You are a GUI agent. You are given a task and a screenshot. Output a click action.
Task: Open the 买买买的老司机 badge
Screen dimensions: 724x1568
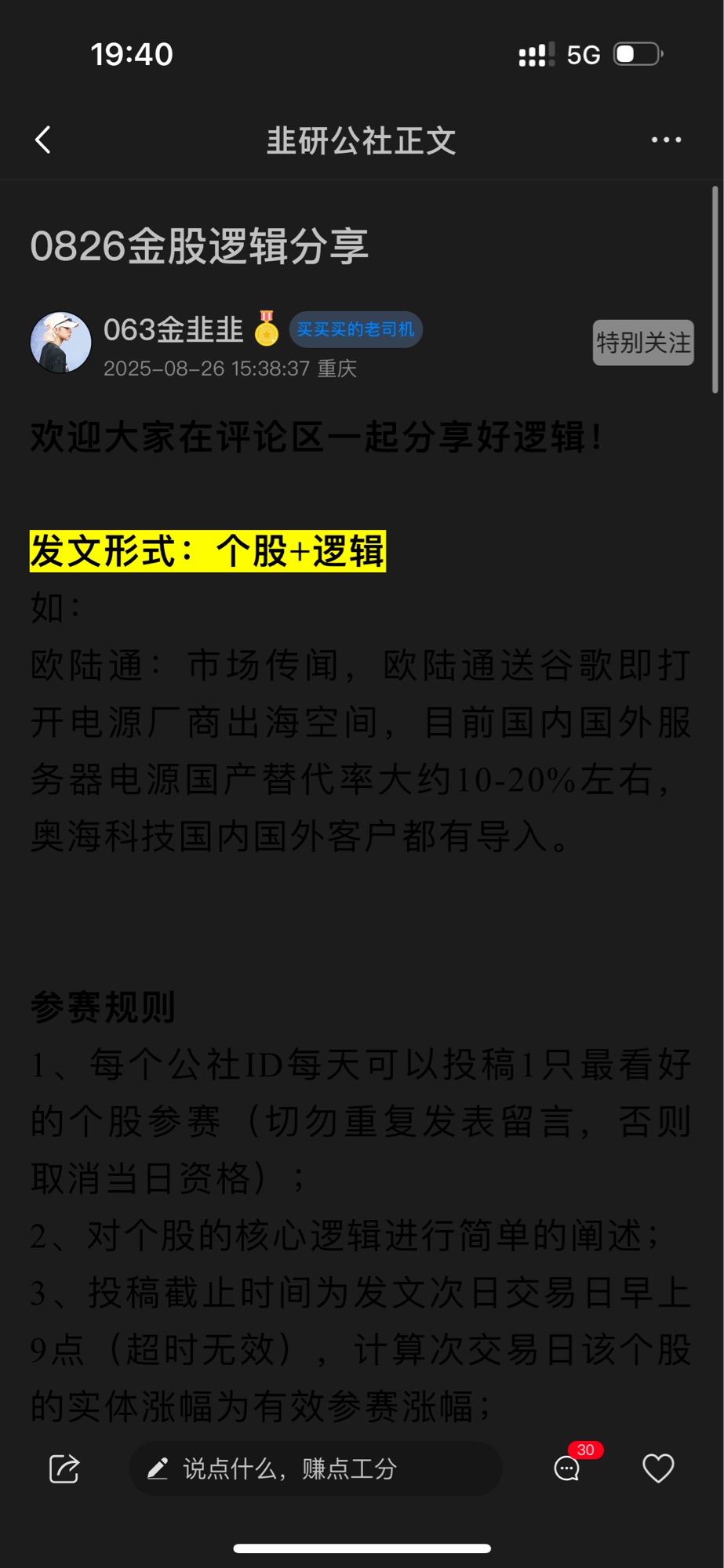pyautogui.click(x=355, y=329)
